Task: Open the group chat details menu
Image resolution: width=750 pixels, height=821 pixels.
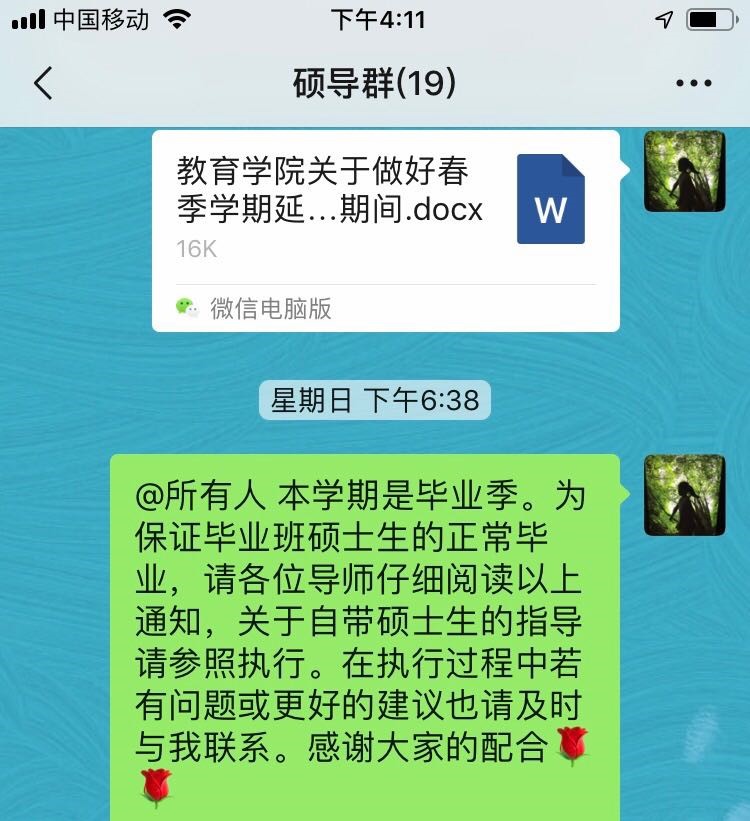Action: [x=693, y=84]
